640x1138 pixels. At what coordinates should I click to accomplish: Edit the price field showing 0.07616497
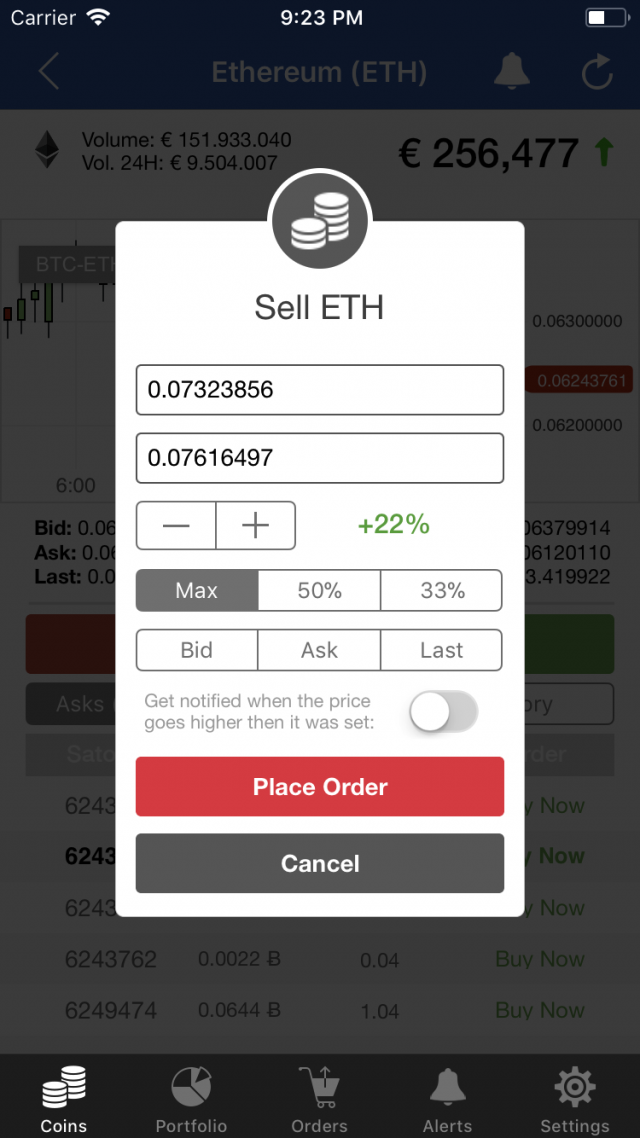(x=319, y=458)
